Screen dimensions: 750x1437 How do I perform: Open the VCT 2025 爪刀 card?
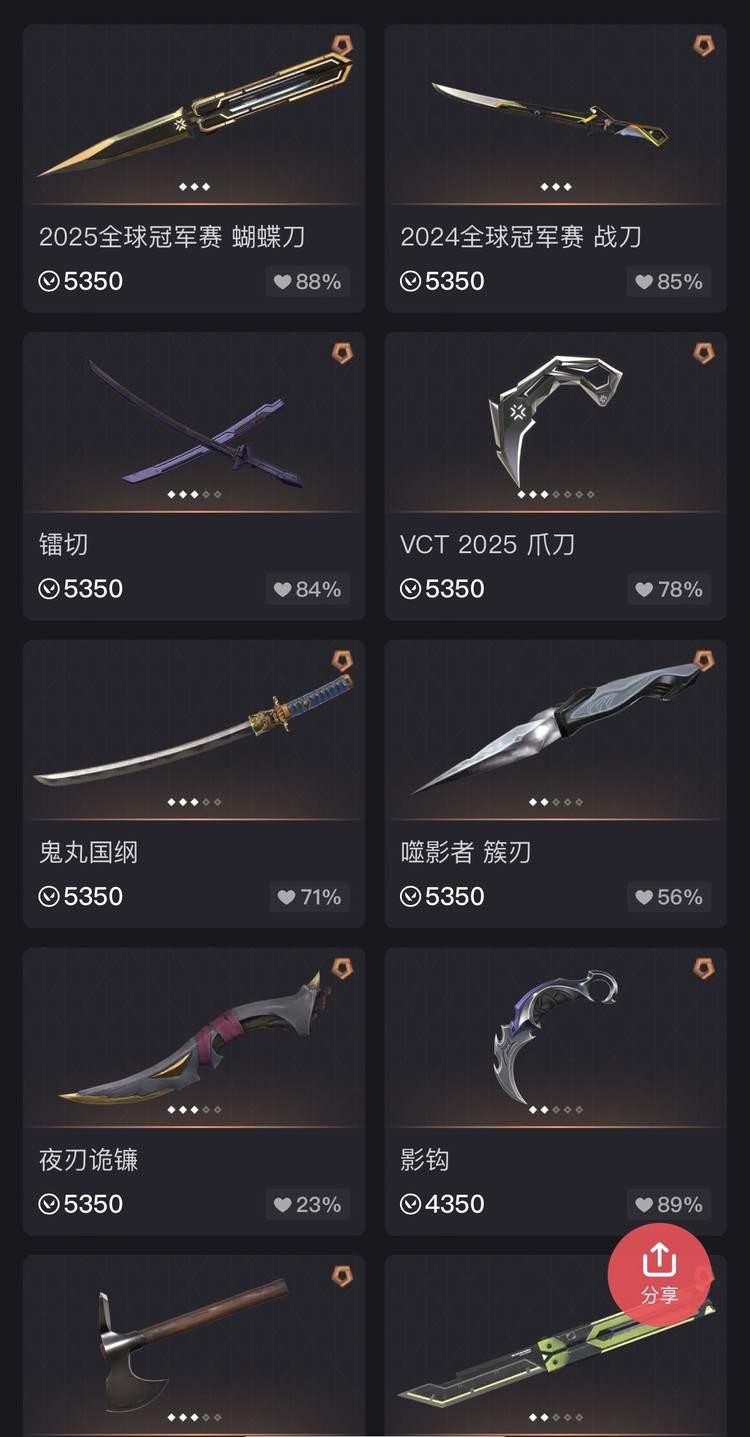click(555, 440)
